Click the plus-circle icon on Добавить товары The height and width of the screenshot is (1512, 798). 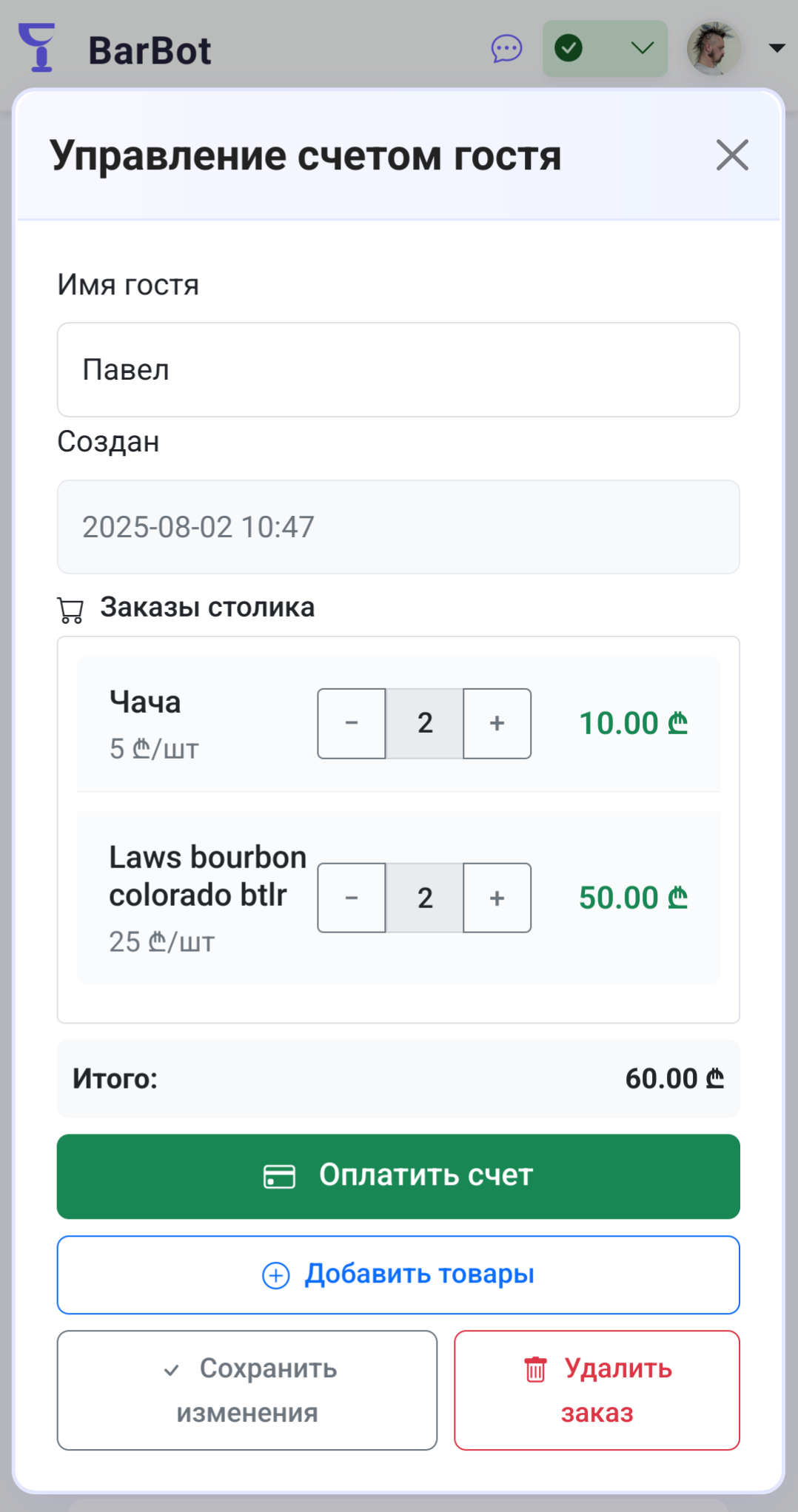(275, 1274)
